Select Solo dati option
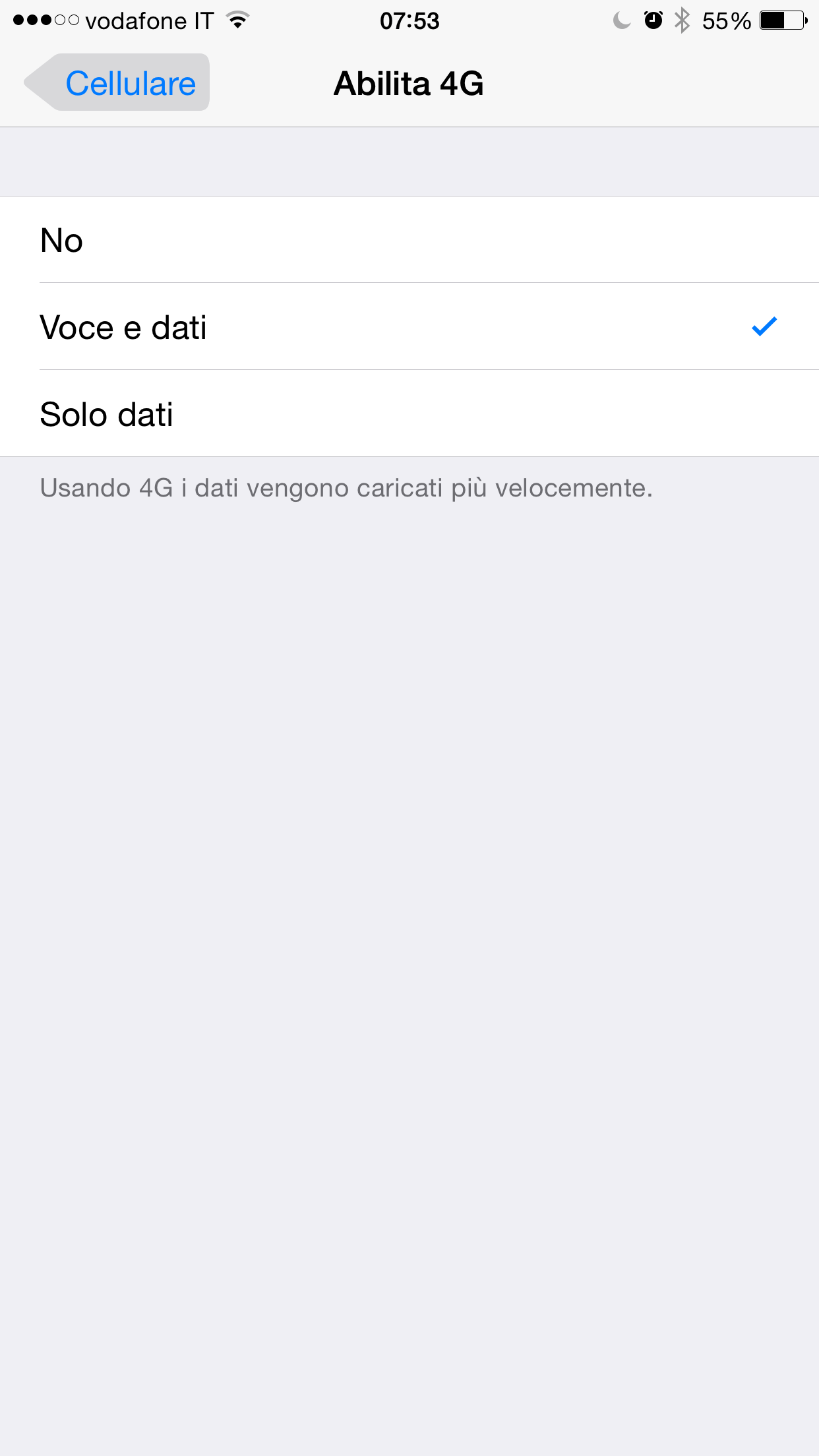 pyautogui.click(x=409, y=414)
